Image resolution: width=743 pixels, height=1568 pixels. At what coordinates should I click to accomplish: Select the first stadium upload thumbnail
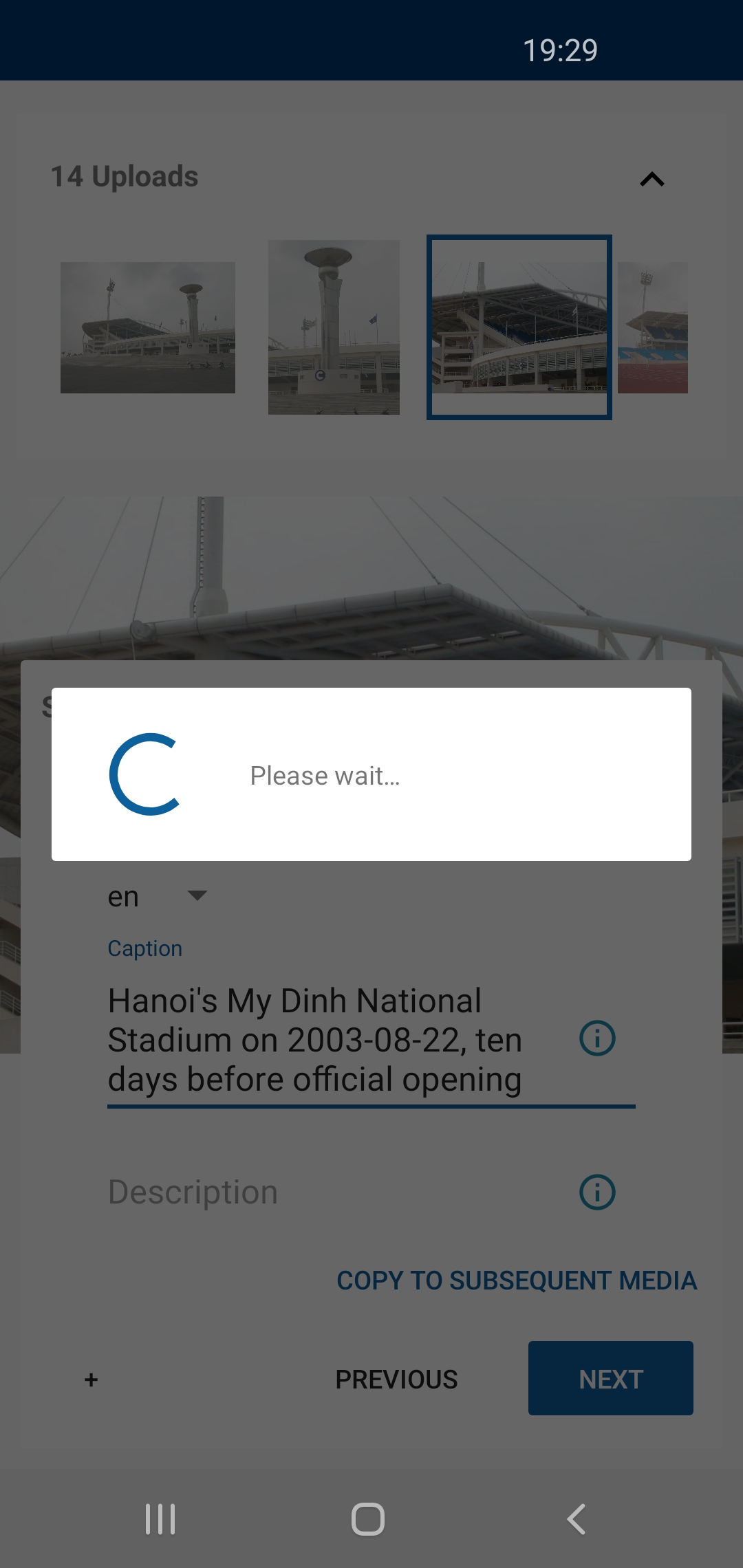point(148,327)
